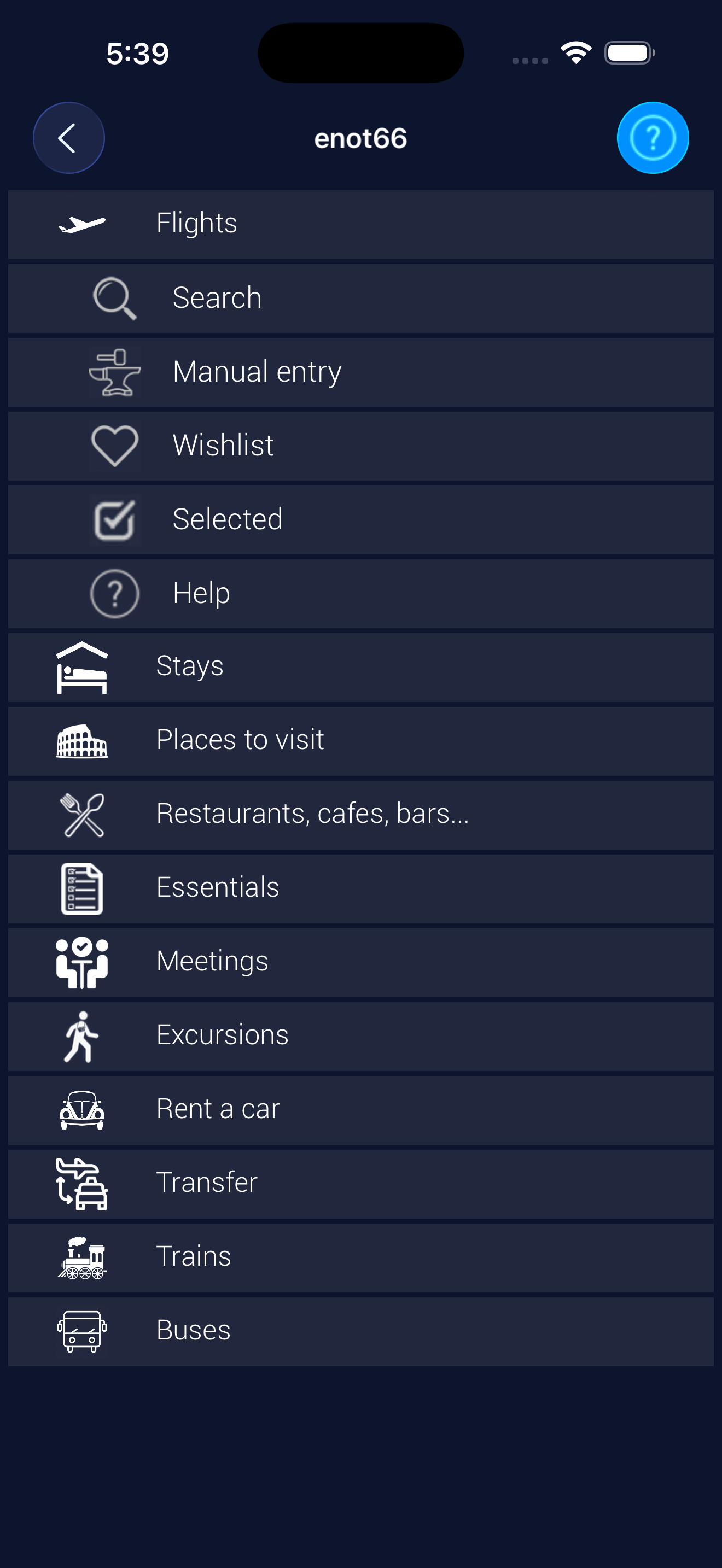Open the Essentials checklist
This screenshot has height=1568, width=722.
[360, 888]
